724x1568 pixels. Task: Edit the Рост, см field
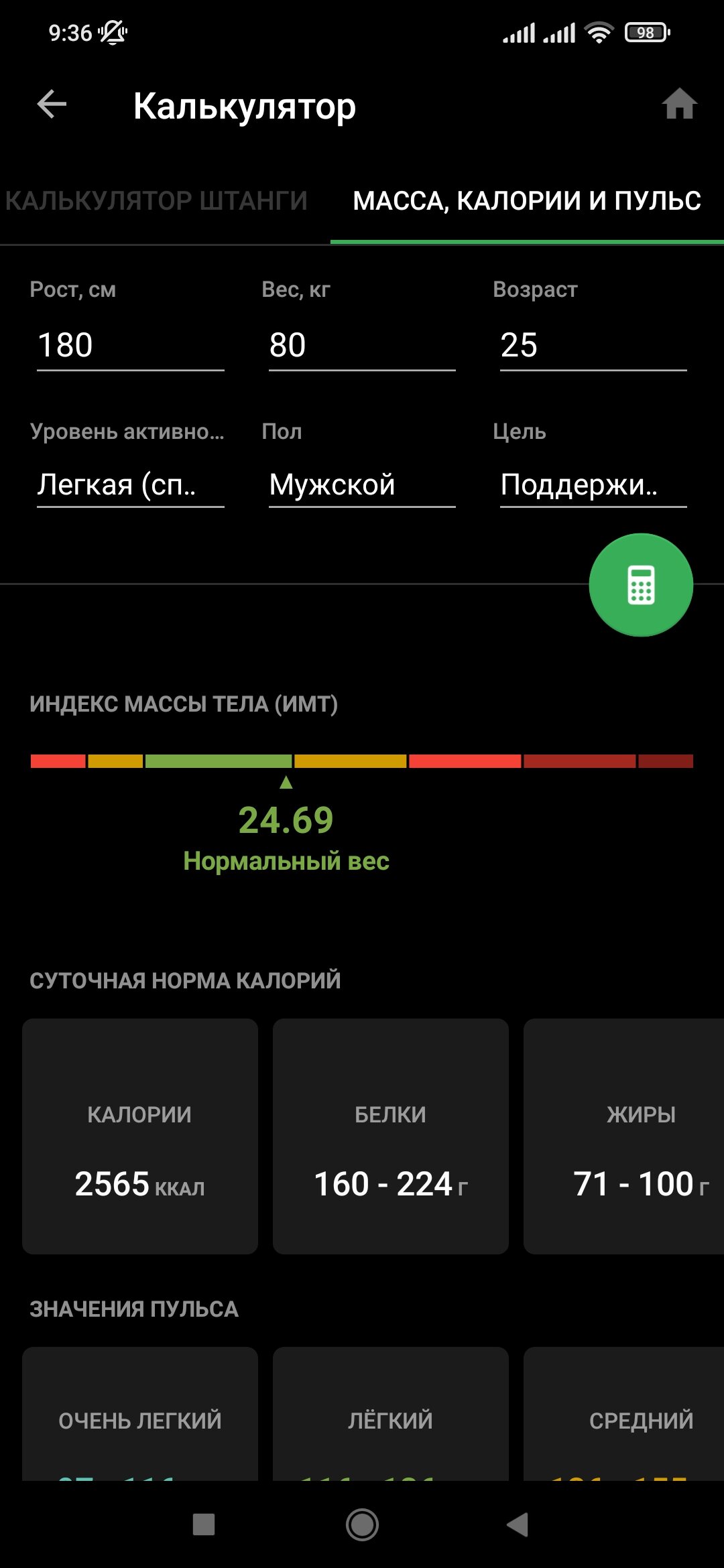tap(130, 346)
